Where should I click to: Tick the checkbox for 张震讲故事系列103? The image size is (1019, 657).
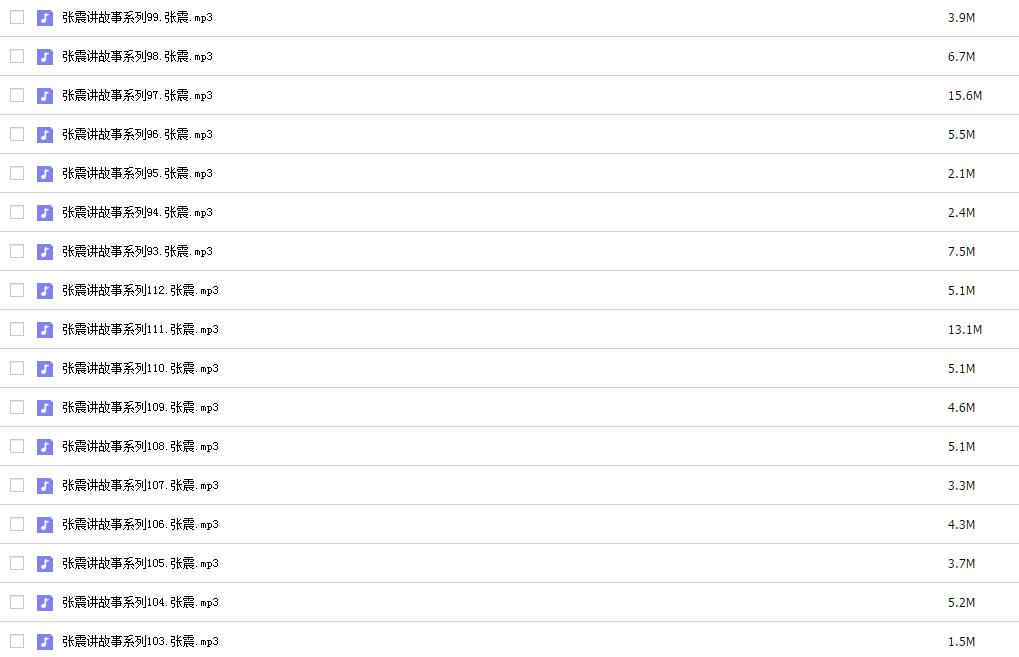click(17, 641)
